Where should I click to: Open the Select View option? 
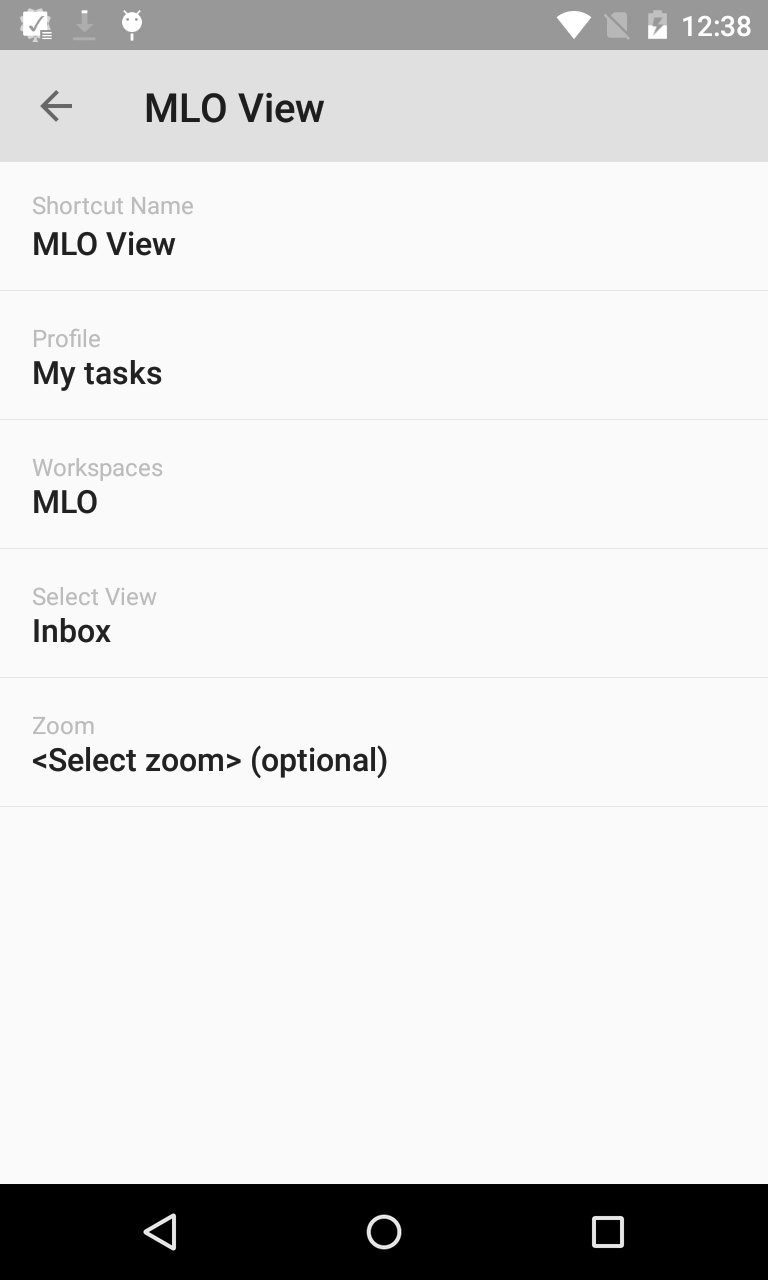pyautogui.click(x=384, y=614)
